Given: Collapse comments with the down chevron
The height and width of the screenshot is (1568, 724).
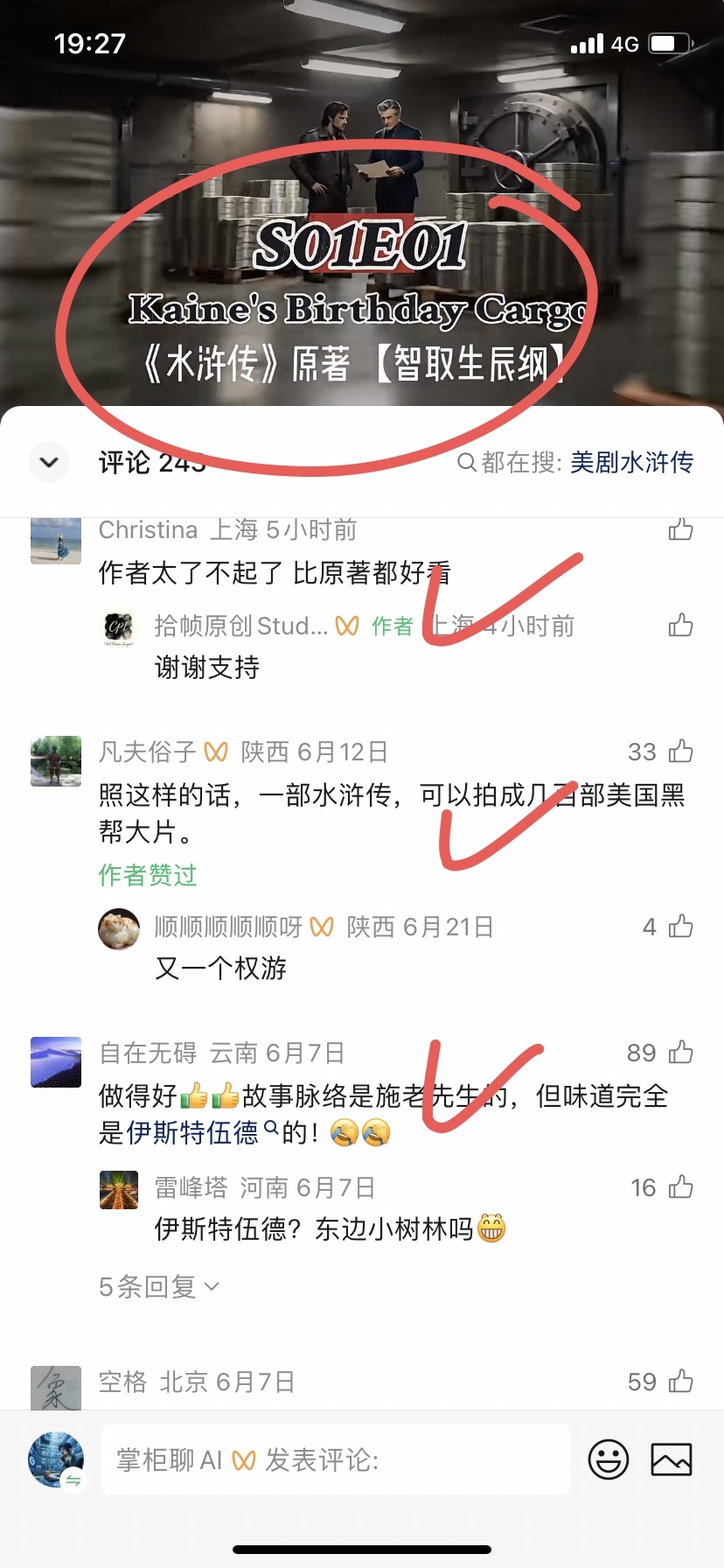Looking at the screenshot, I should 49,462.
